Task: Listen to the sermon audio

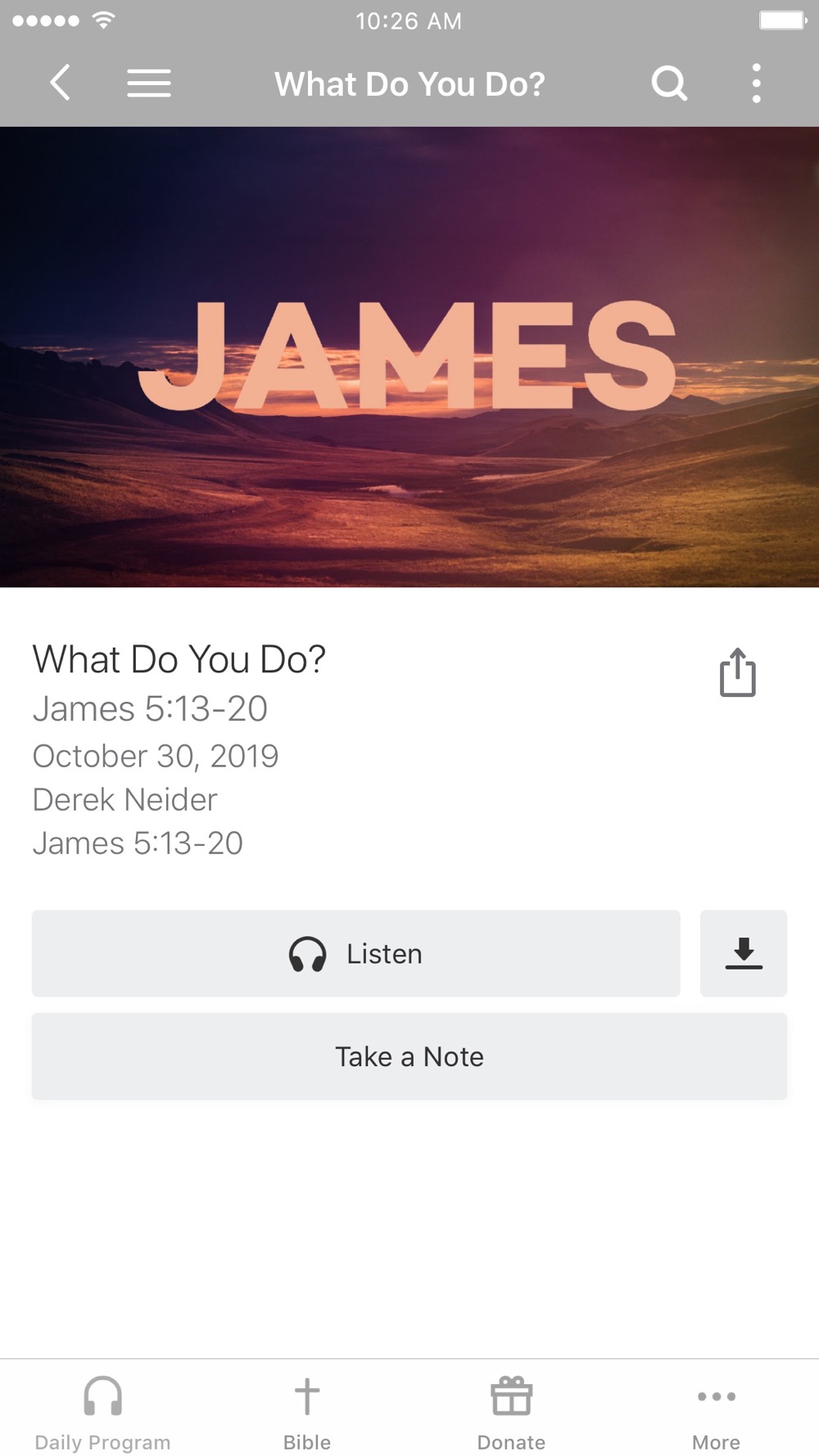Action: (355, 953)
